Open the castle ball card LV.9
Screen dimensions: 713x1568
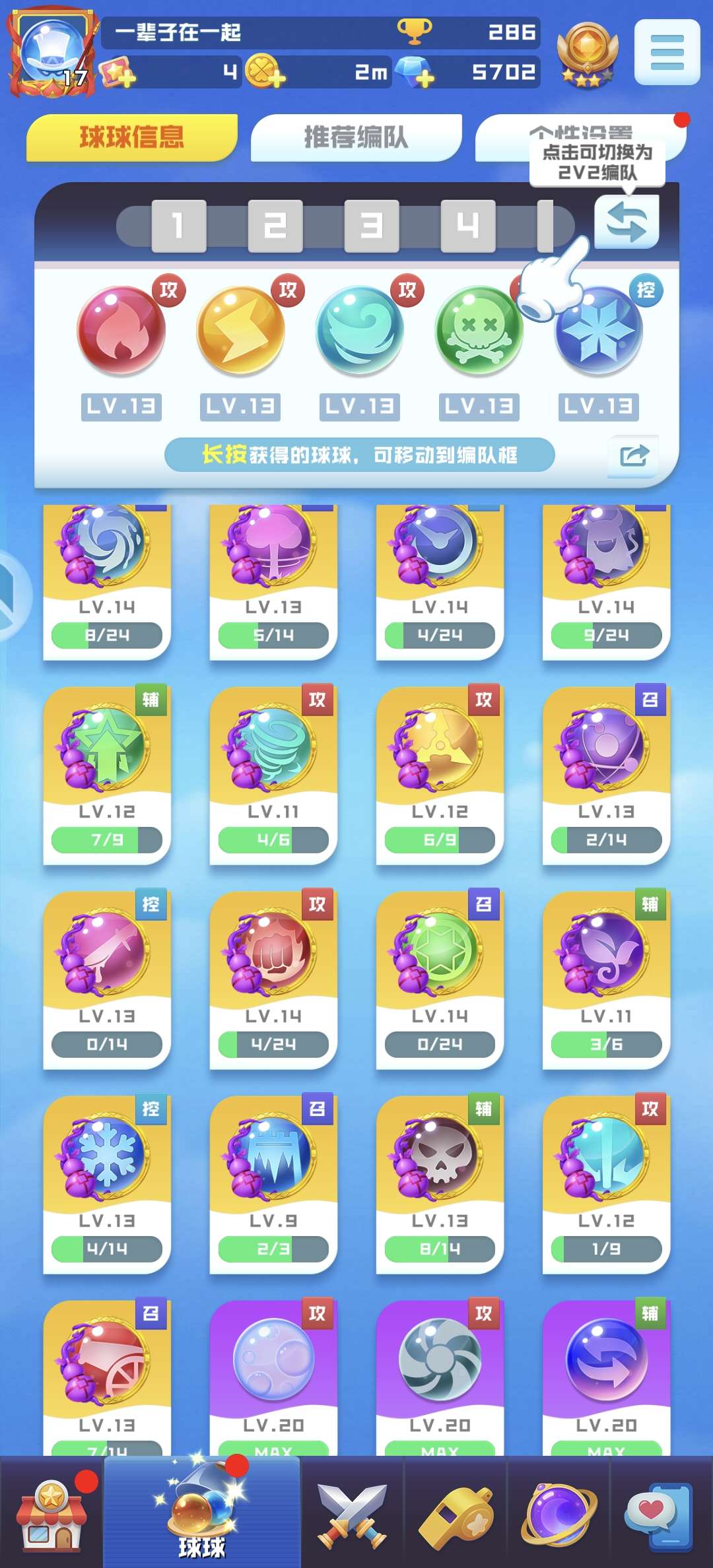[x=273, y=1185]
